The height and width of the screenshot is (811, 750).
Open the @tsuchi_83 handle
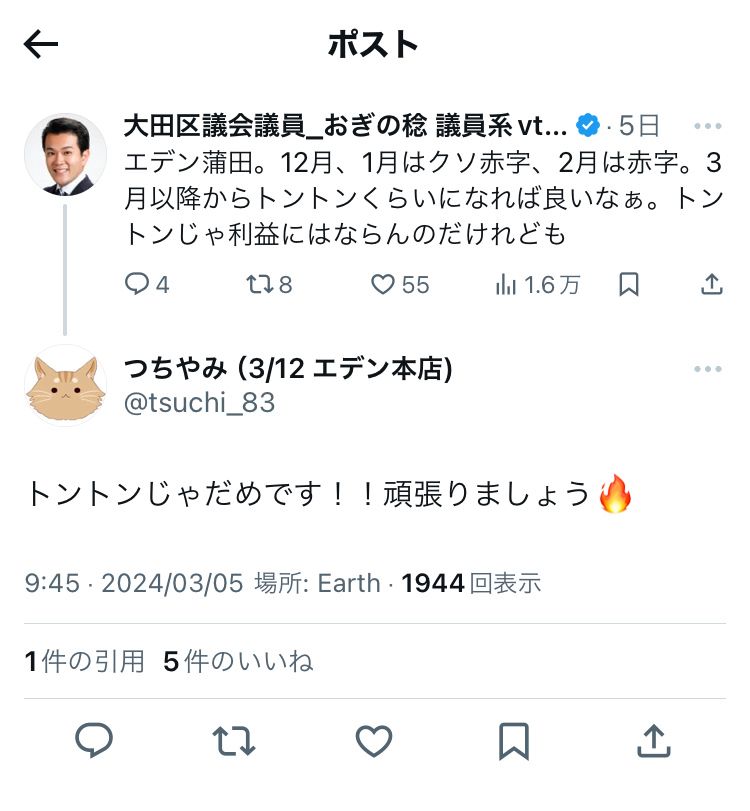click(199, 402)
